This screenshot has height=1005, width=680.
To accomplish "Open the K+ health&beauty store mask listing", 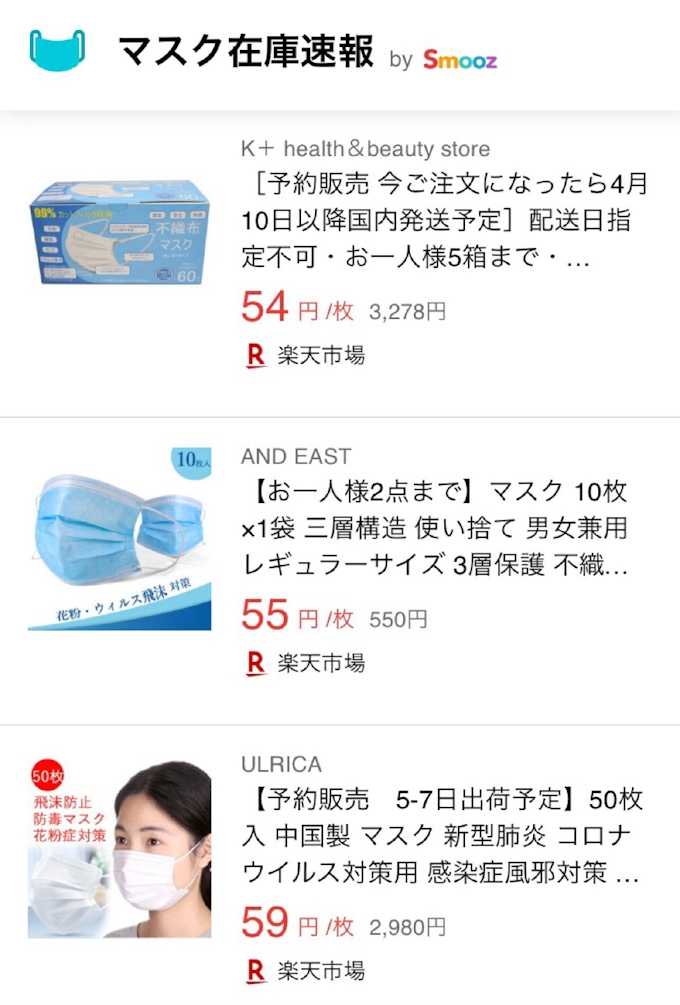I will 440,222.
